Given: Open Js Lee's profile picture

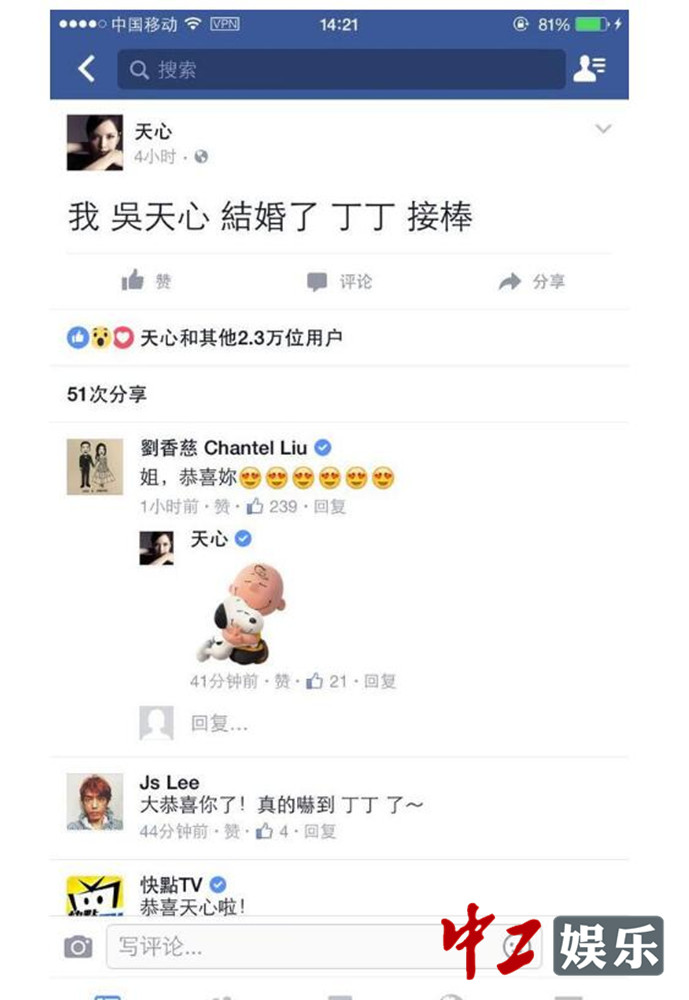Looking at the screenshot, I should tap(95, 801).
